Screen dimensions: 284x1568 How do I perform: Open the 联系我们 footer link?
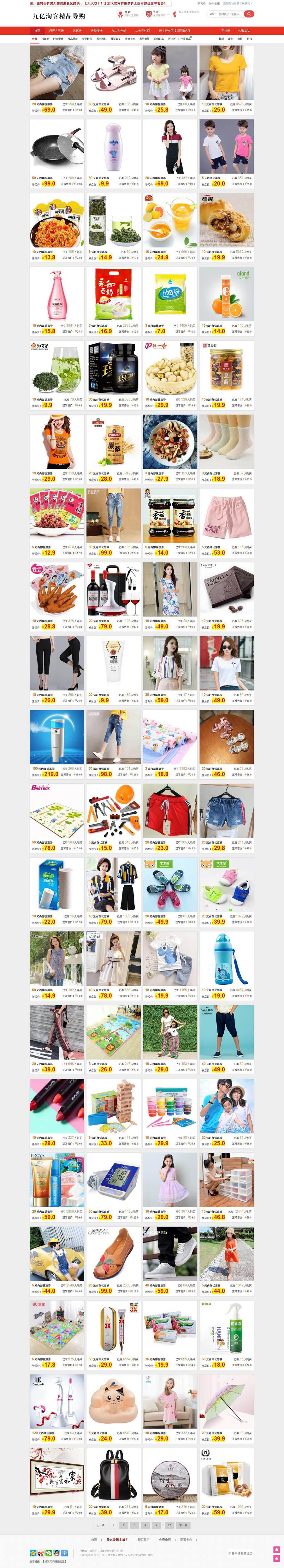pos(143,1539)
